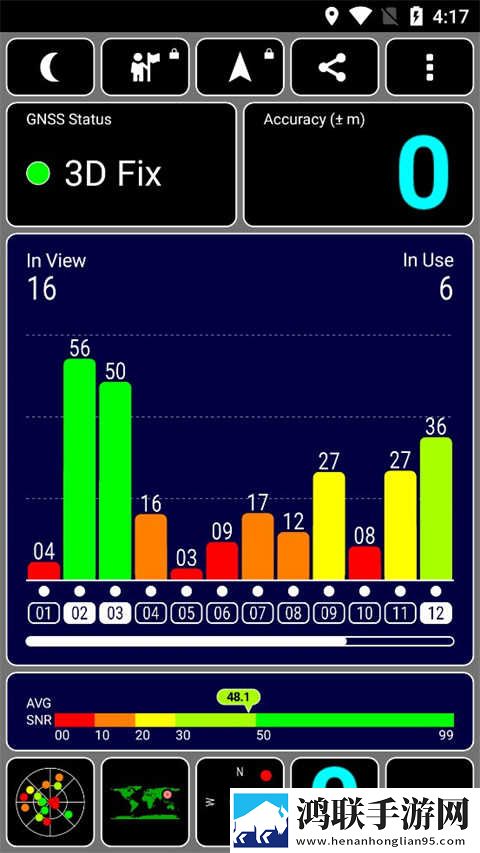Viewport: 480px width, 853px height.
Task: Tap the satellite list scrollbar
Action: 240,641
